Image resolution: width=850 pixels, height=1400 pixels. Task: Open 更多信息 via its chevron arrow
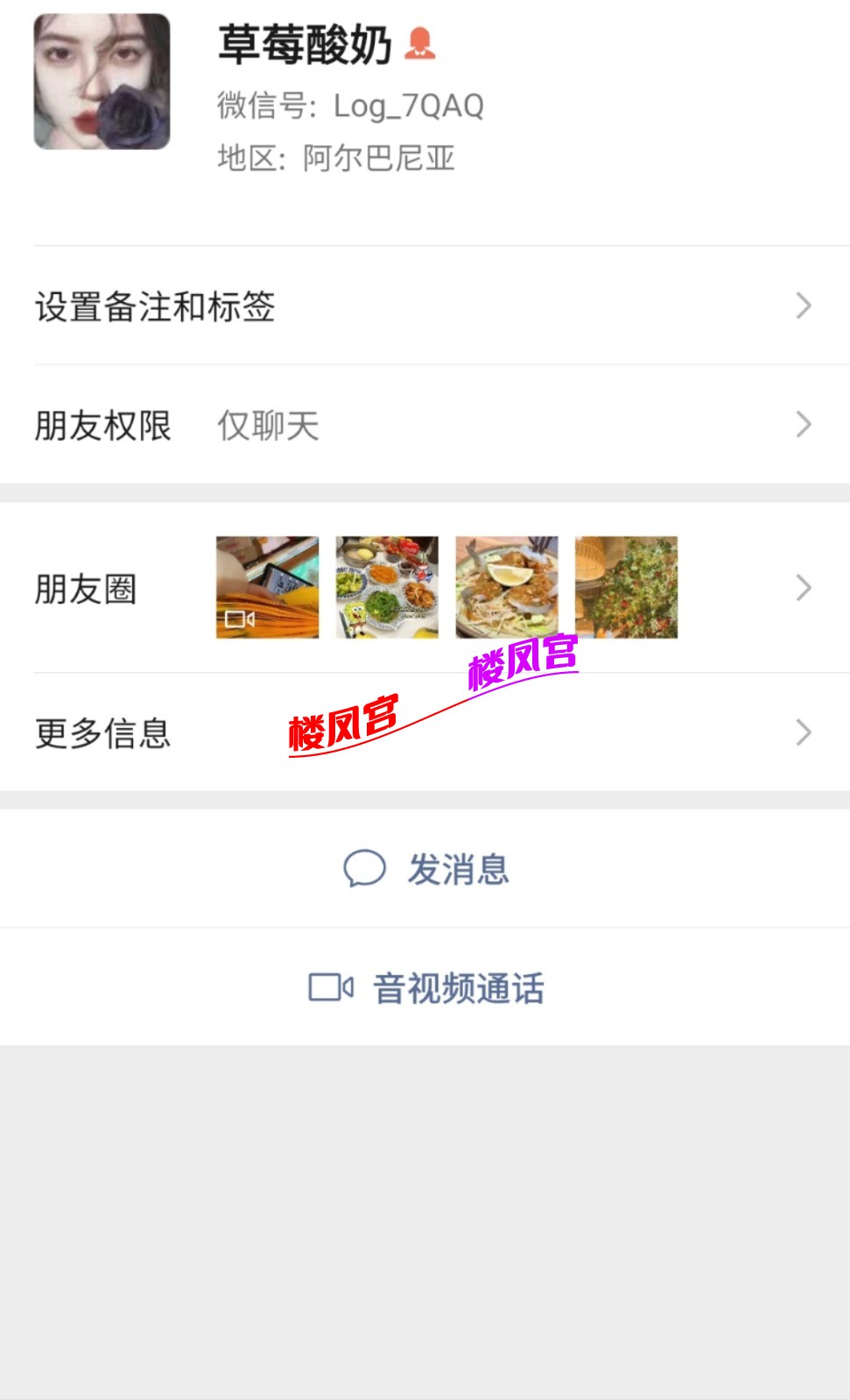tap(802, 732)
